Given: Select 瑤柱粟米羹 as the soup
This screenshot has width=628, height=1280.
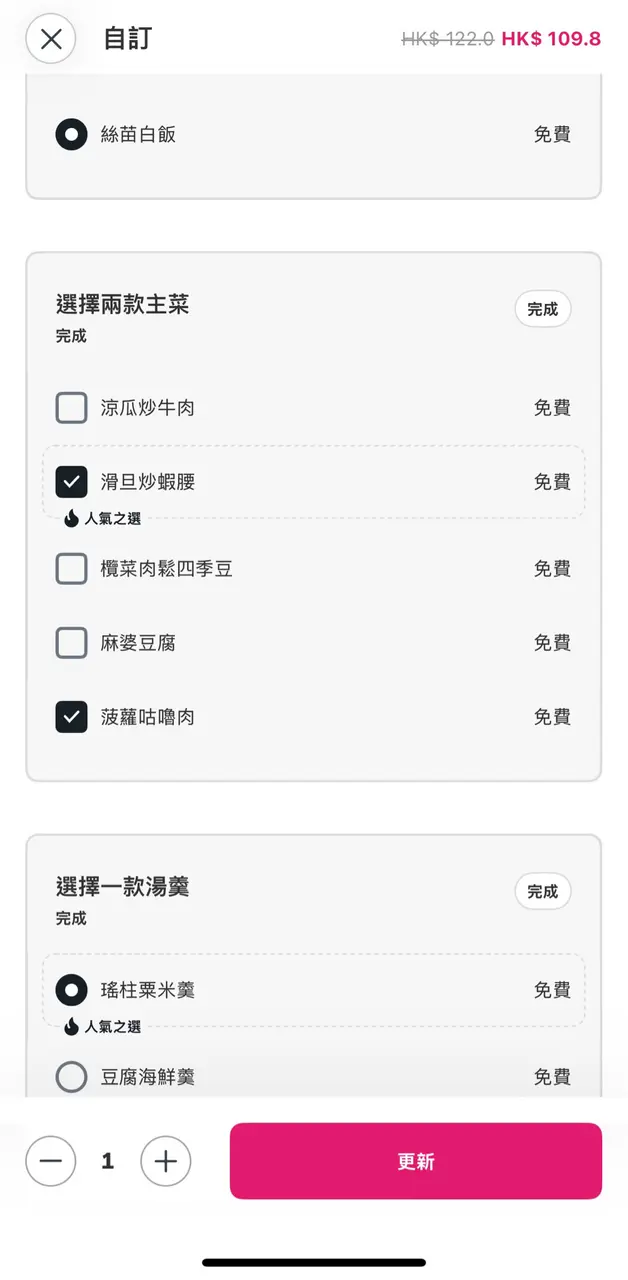Looking at the screenshot, I should click(x=71, y=990).
